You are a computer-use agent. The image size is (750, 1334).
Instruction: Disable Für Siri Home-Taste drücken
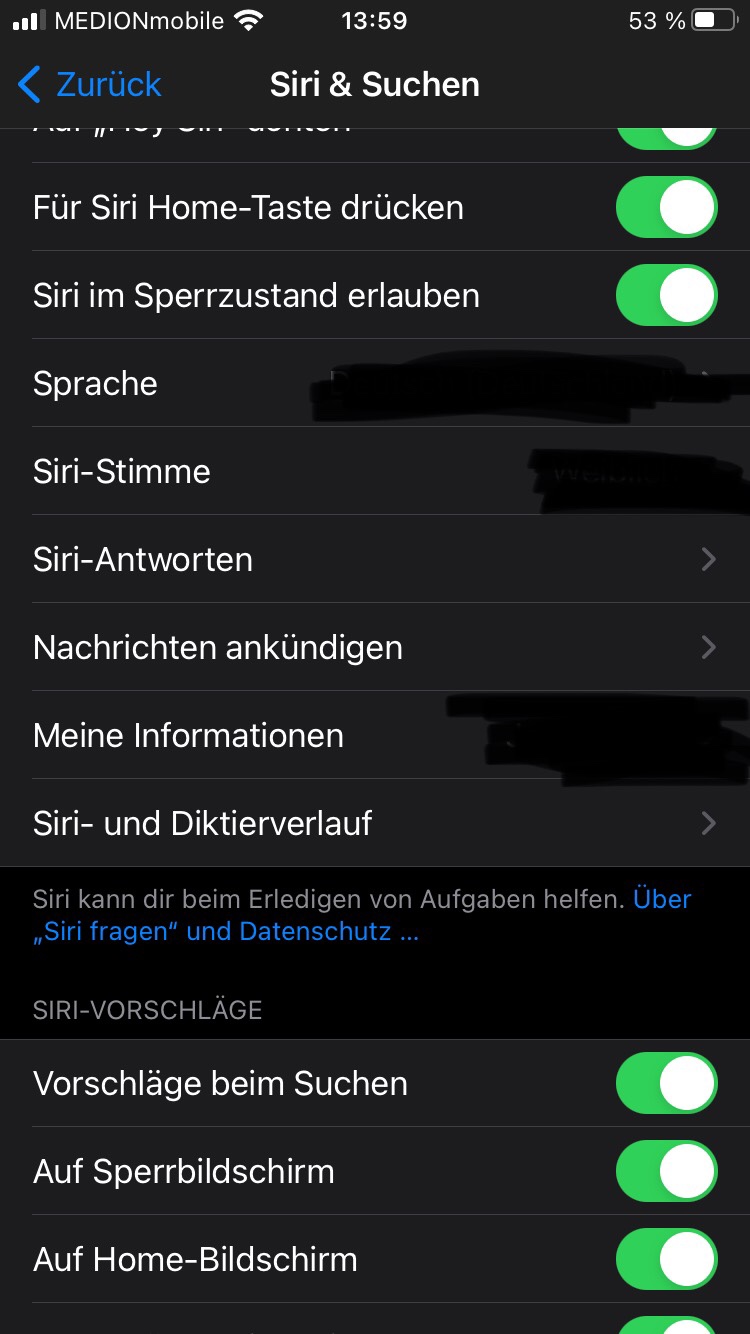(x=666, y=208)
